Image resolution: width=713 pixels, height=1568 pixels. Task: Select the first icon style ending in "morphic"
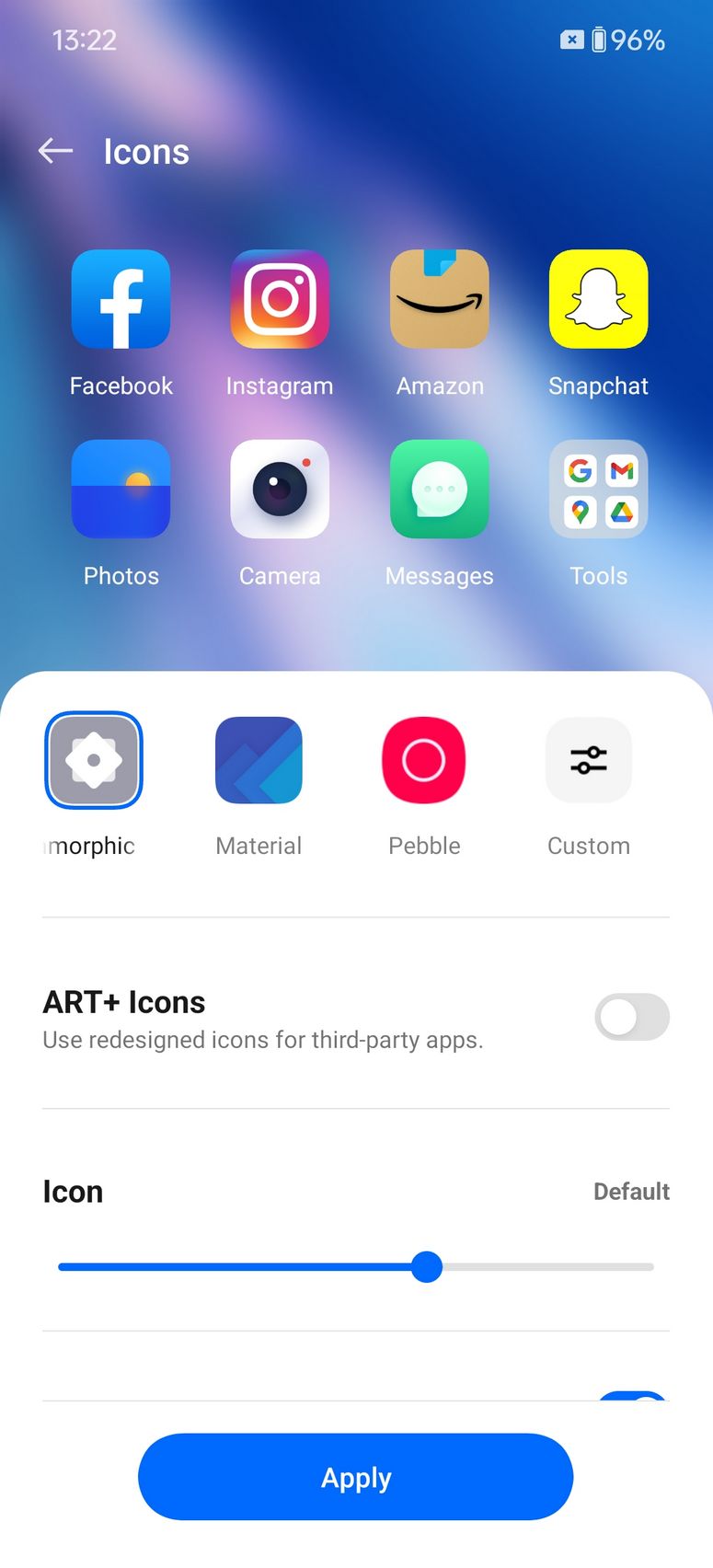click(93, 760)
